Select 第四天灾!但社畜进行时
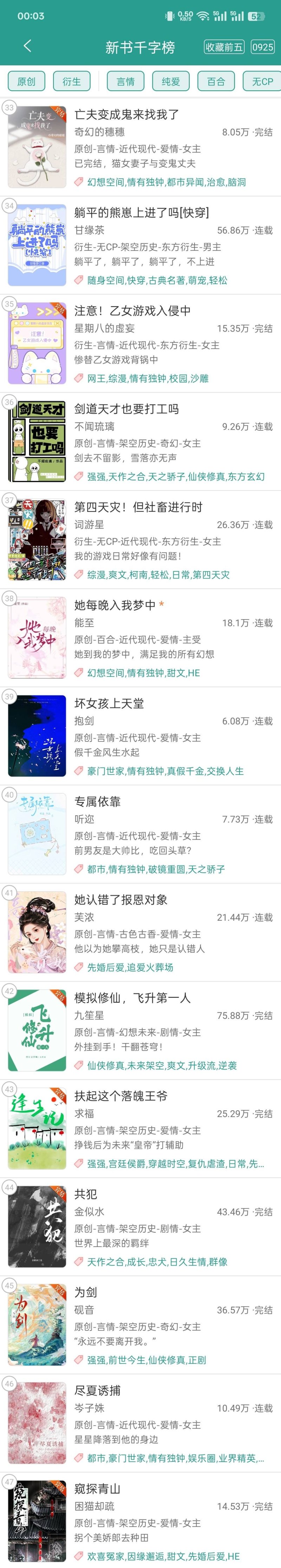 point(138,506)
